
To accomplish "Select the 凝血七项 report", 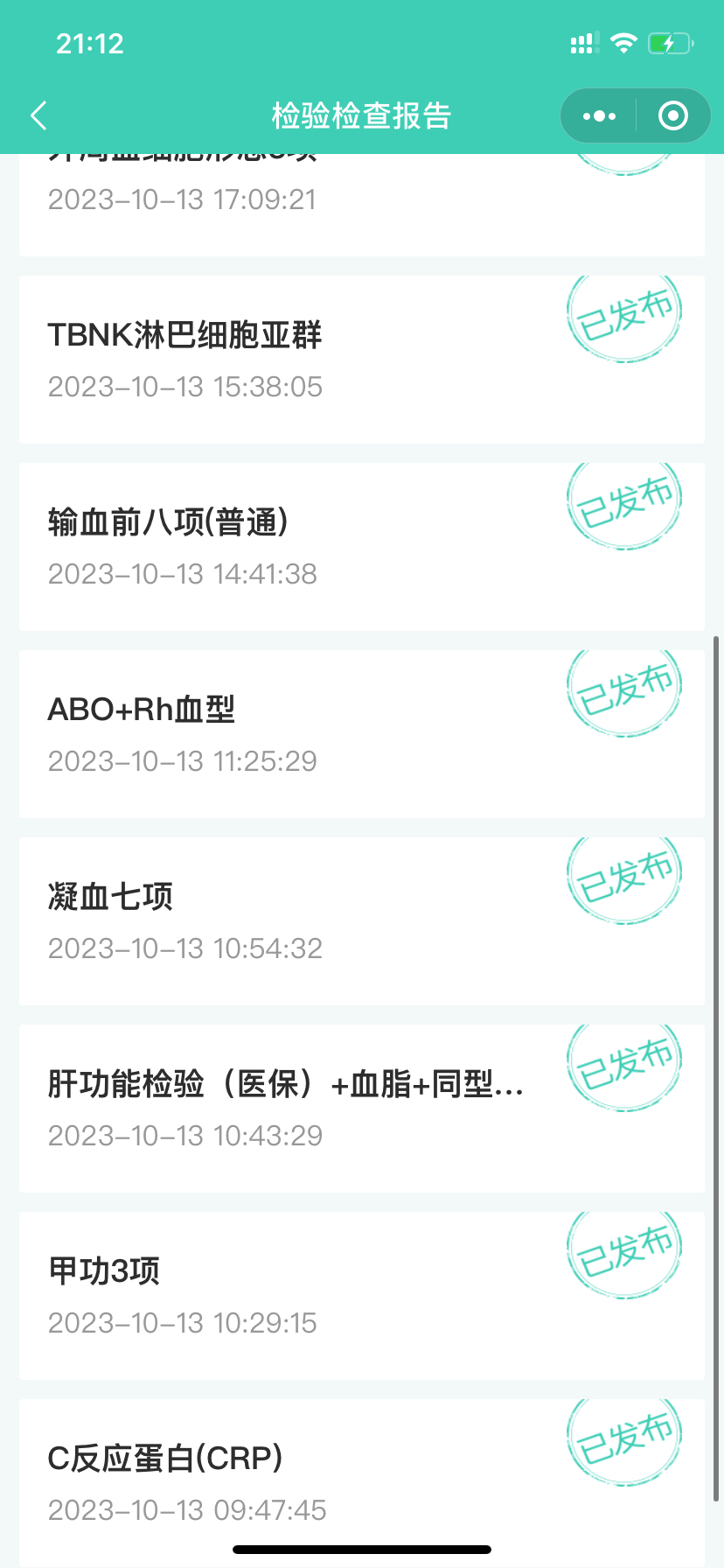I will 362,921.
